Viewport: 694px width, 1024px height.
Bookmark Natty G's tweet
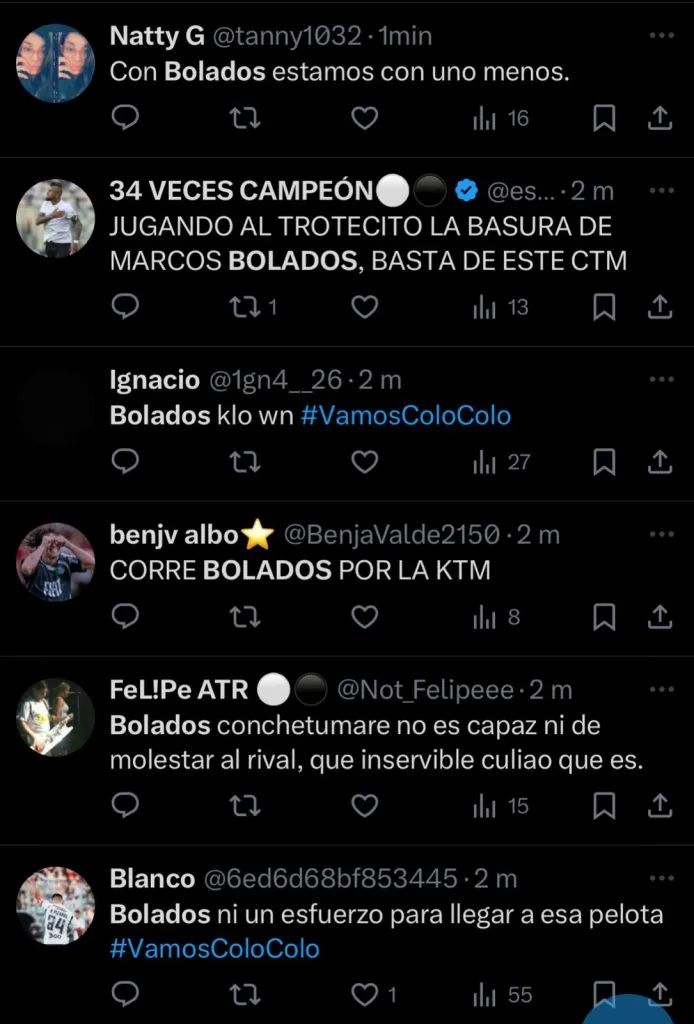tap(604, 119)
